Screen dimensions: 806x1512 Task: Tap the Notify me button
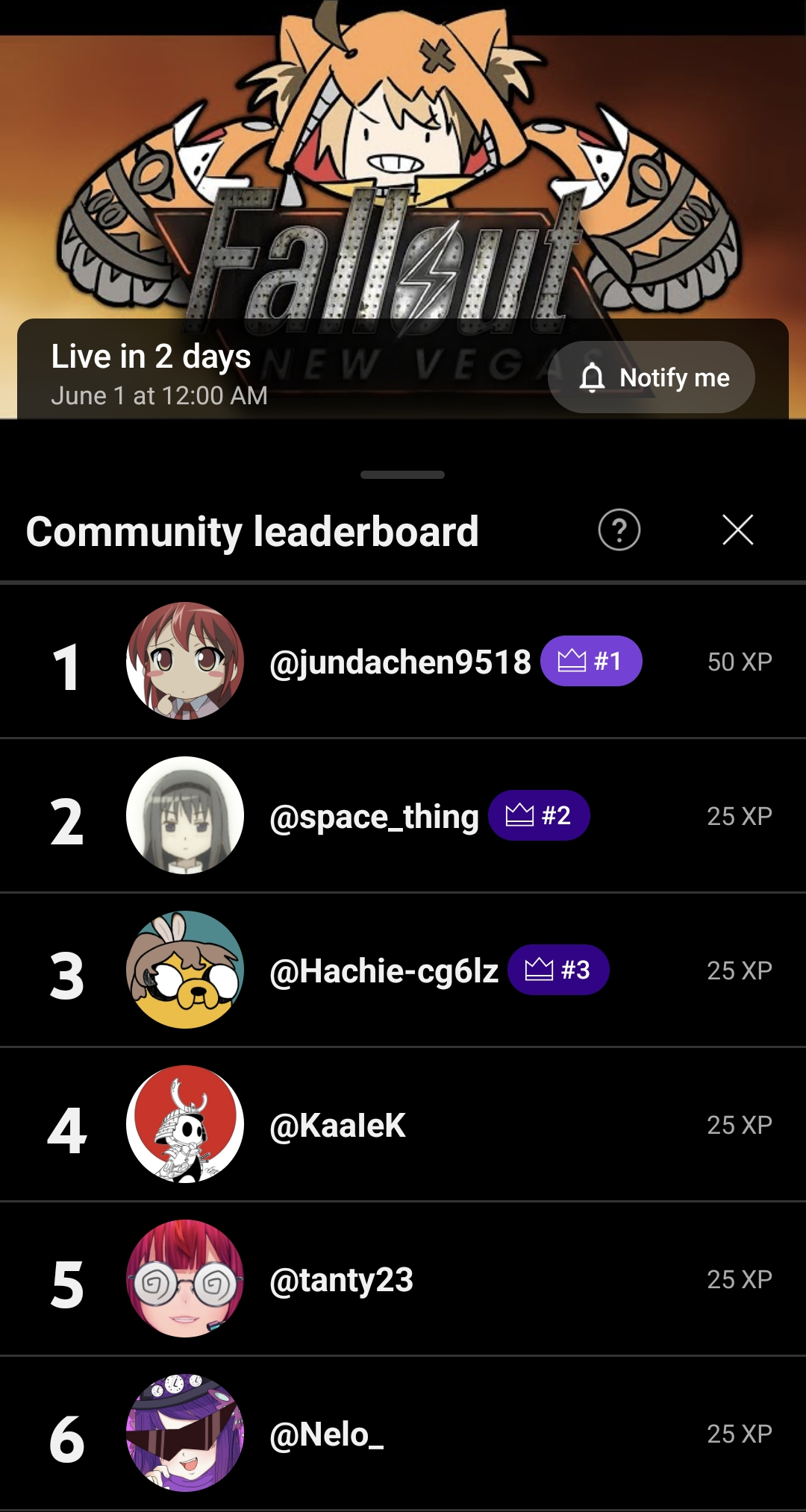coord(651,377)
